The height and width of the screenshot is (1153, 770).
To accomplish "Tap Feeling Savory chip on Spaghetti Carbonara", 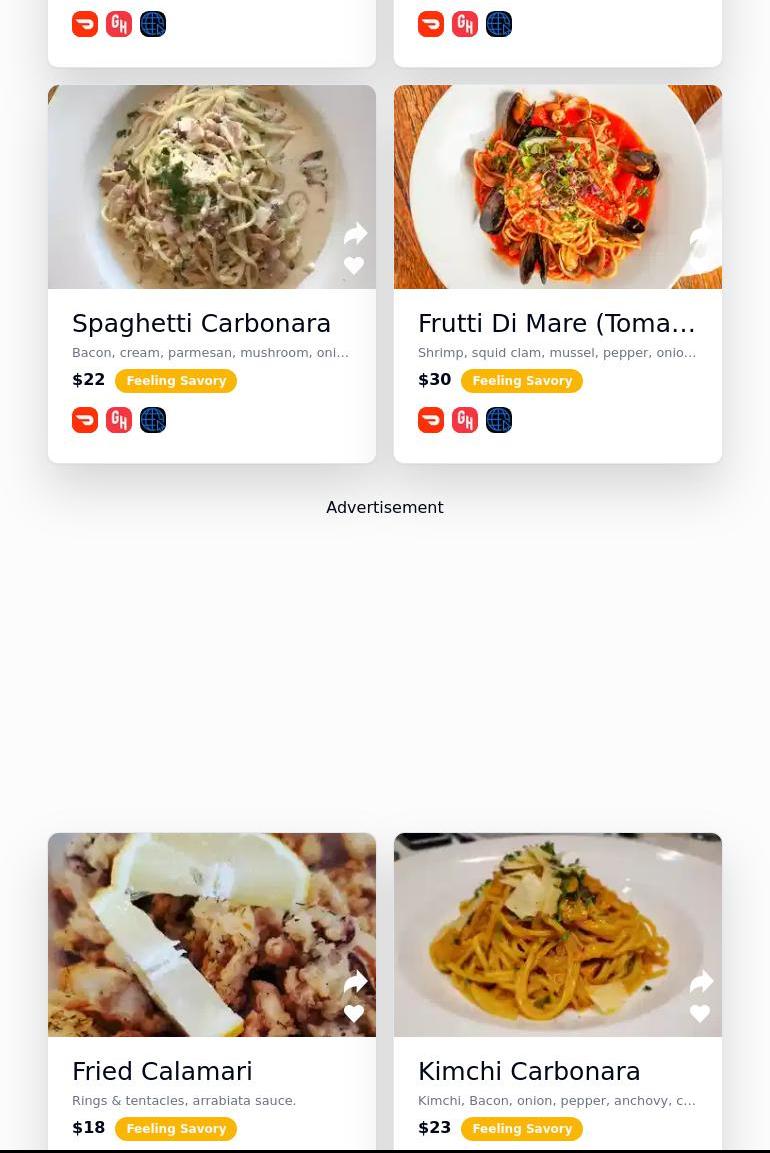I will (x=176, y=381).
